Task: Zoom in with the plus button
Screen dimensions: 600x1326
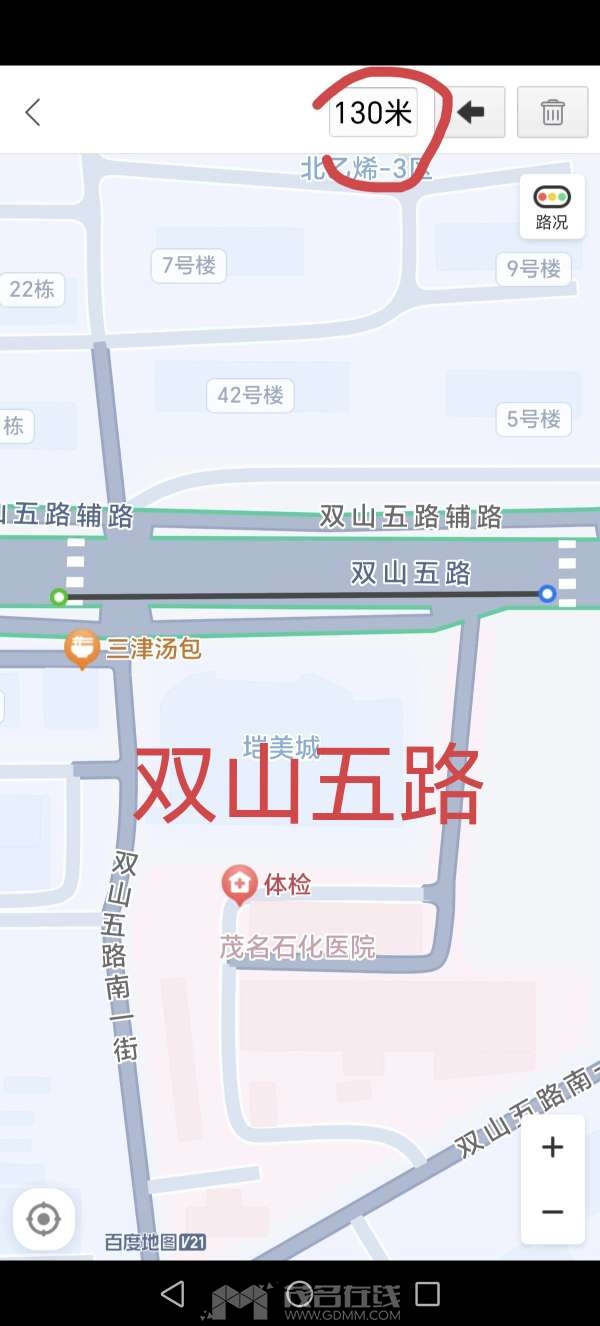Action: 552,1148
